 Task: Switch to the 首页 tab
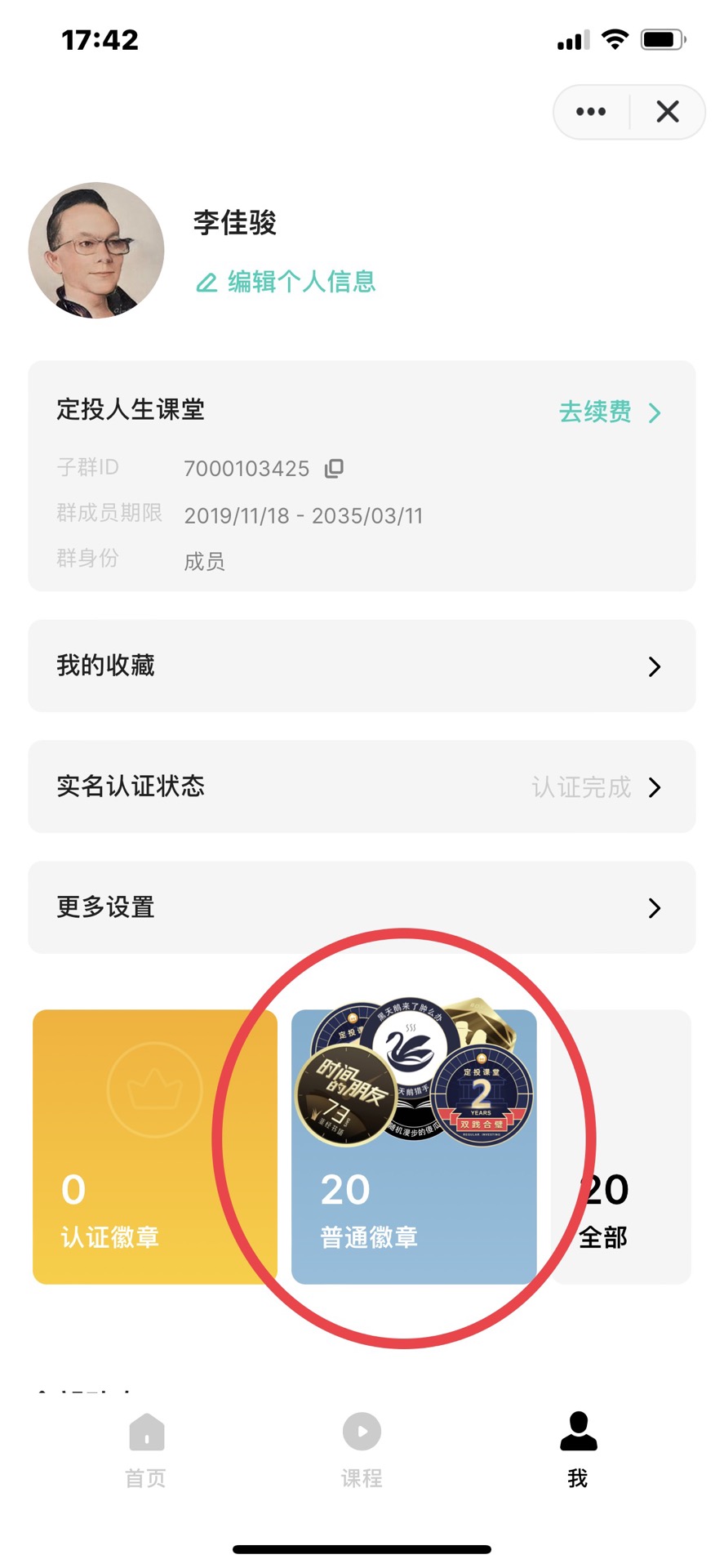pyautogui.click(x=146, y=1449)
